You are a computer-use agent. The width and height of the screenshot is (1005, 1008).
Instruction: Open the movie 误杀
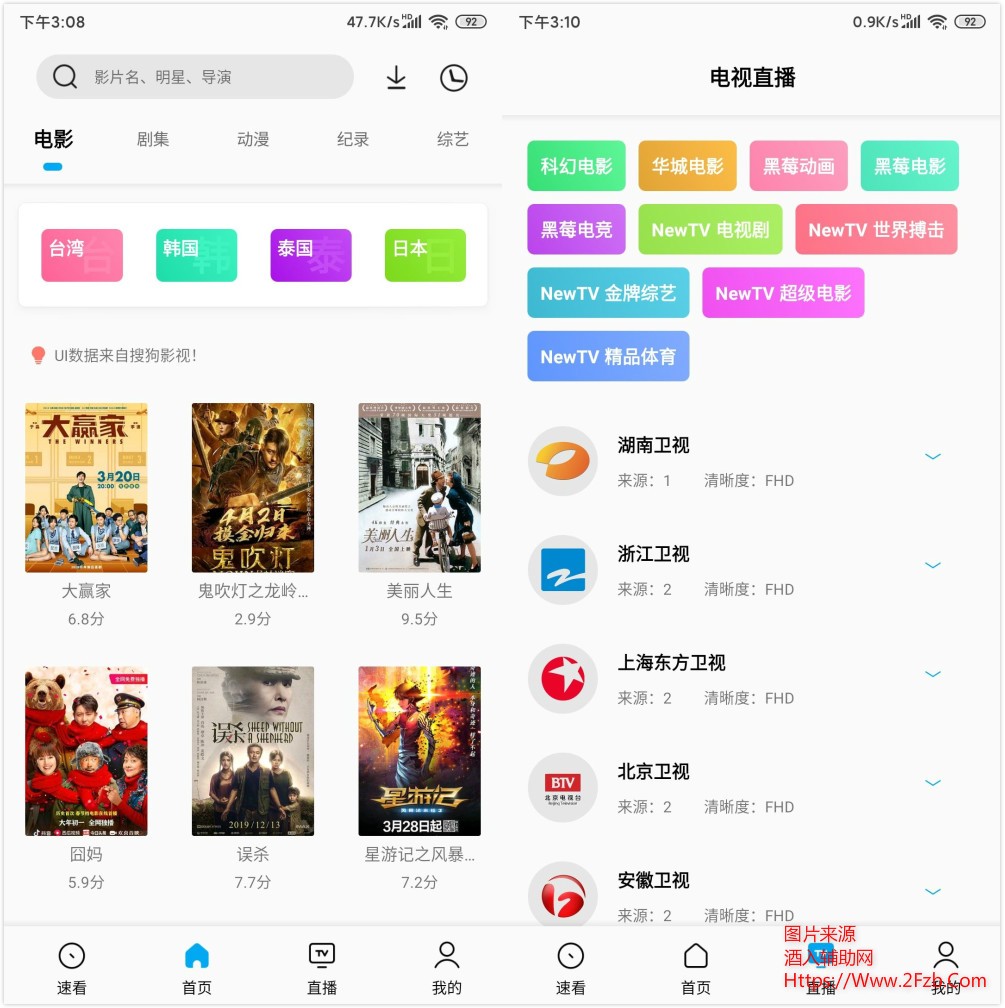click(253, 750)
